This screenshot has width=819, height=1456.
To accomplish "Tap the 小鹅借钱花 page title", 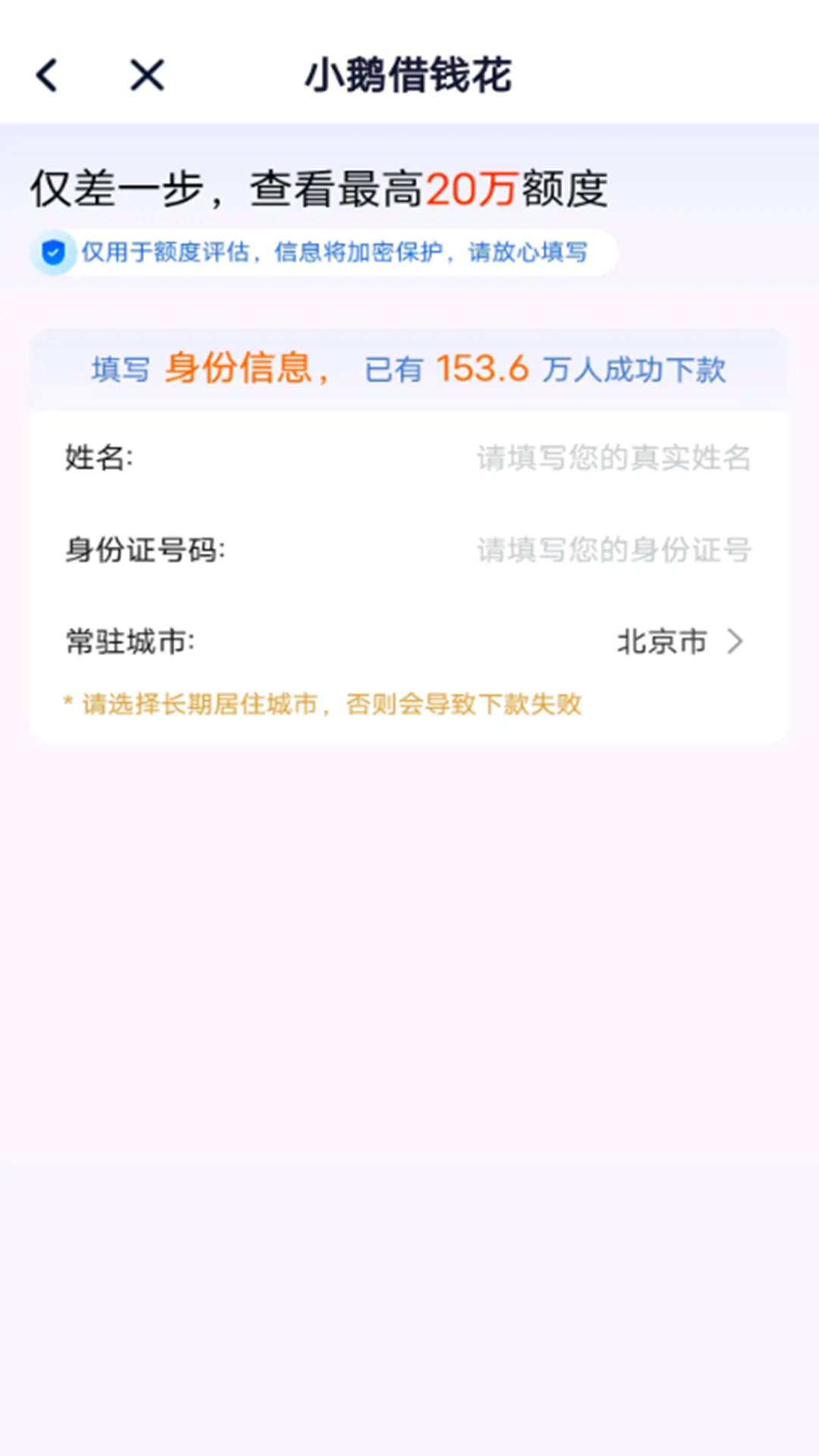I will (409, 75).
